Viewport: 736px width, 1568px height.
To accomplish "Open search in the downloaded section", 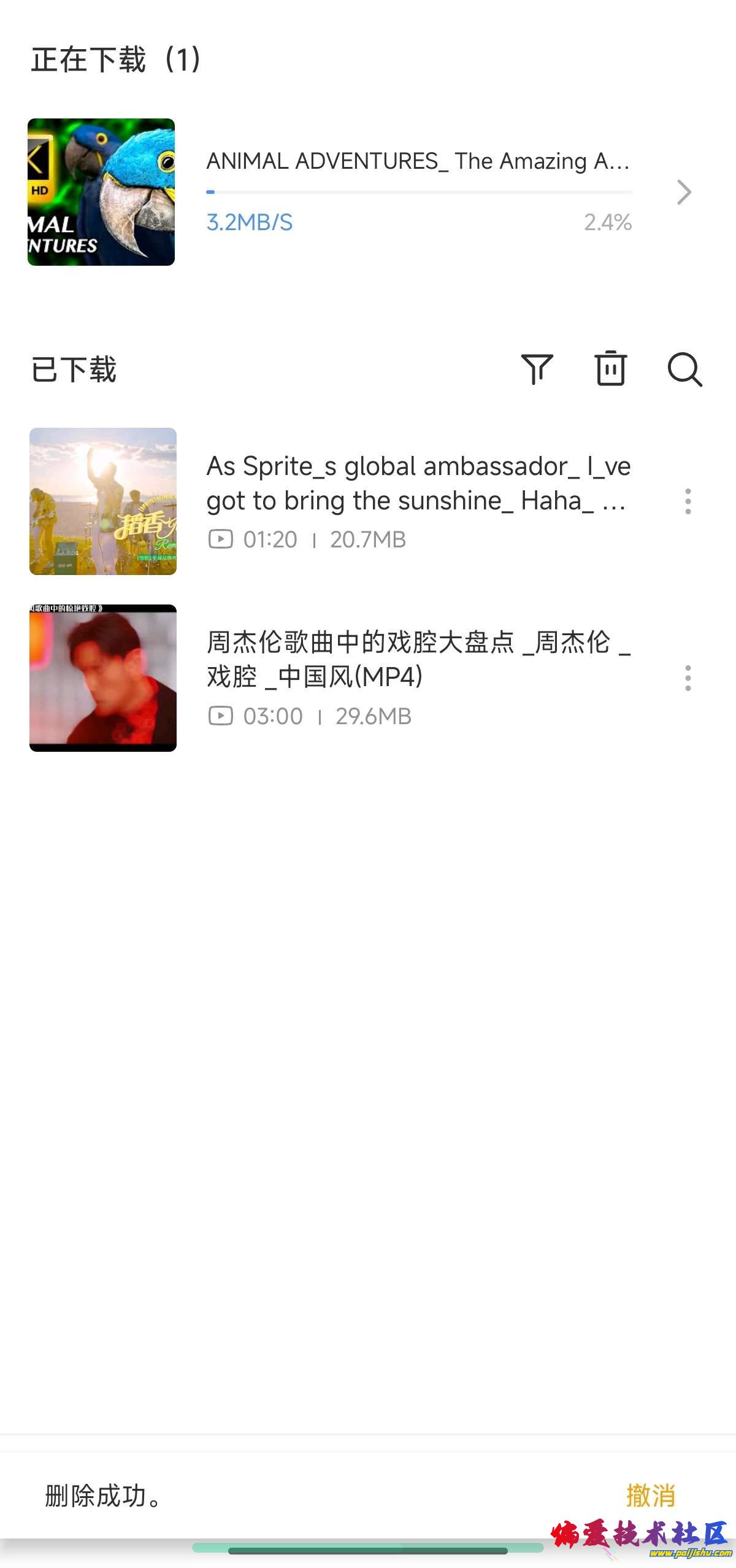I will tap(686, 371).
